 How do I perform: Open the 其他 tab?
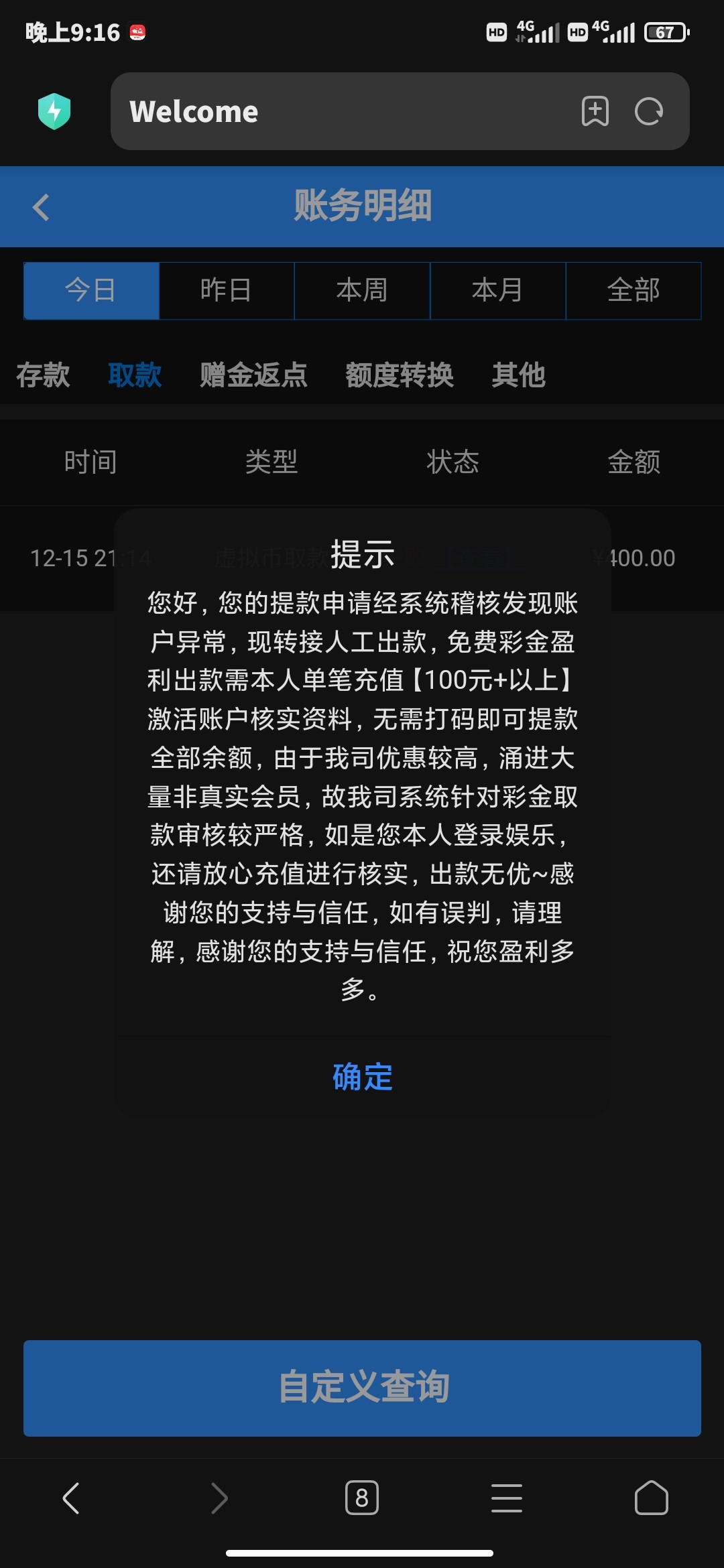coord(518,375)
